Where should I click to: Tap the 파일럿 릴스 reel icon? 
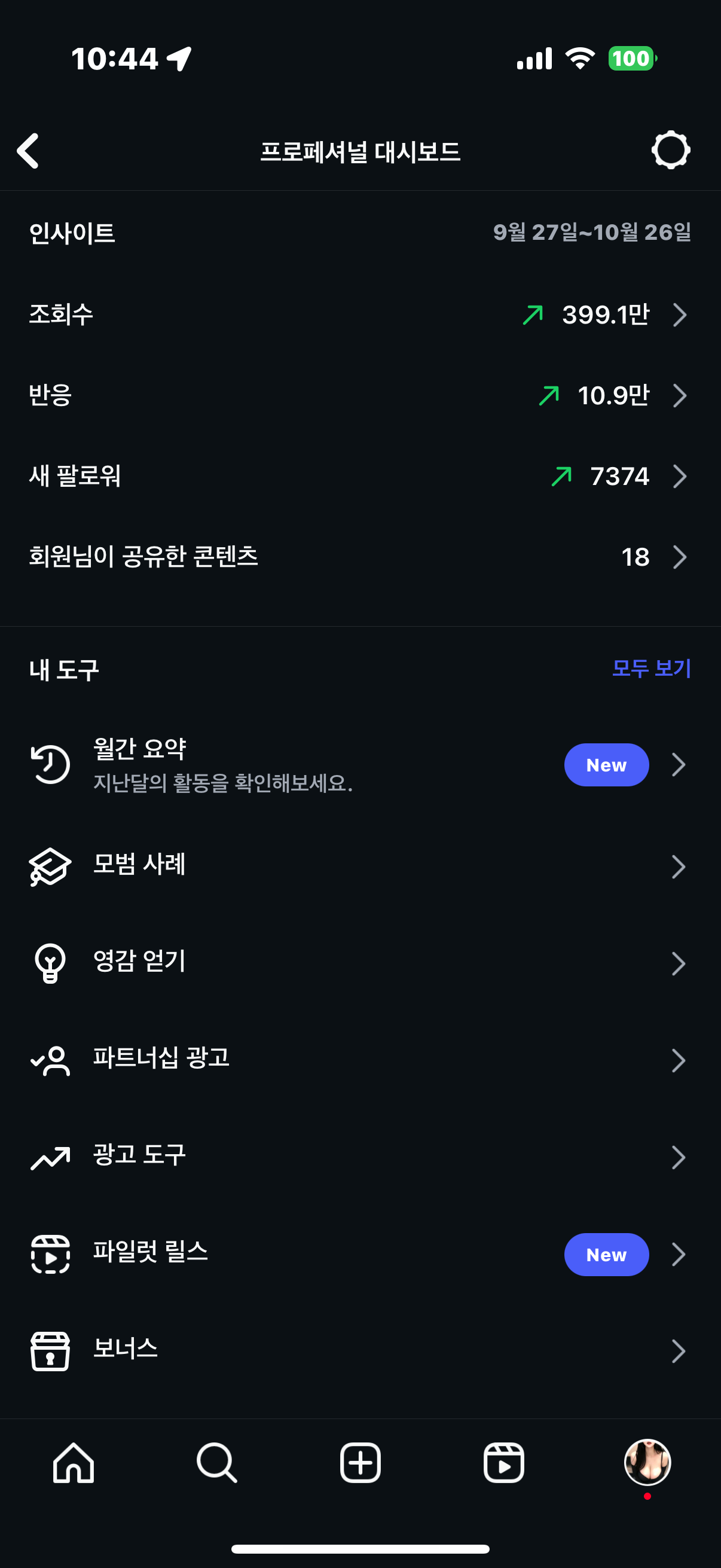point(50,1254)
